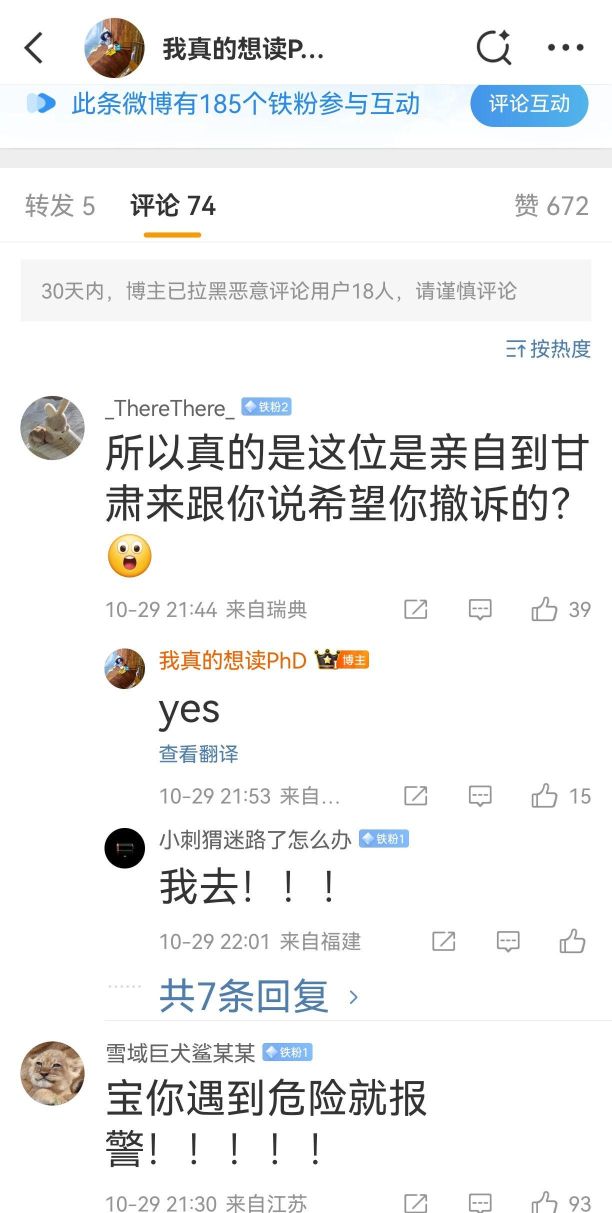Reply to _ThereThere_'s comment
The height and width of the screenshot is (1213, 612).
[x=480, y=609]
